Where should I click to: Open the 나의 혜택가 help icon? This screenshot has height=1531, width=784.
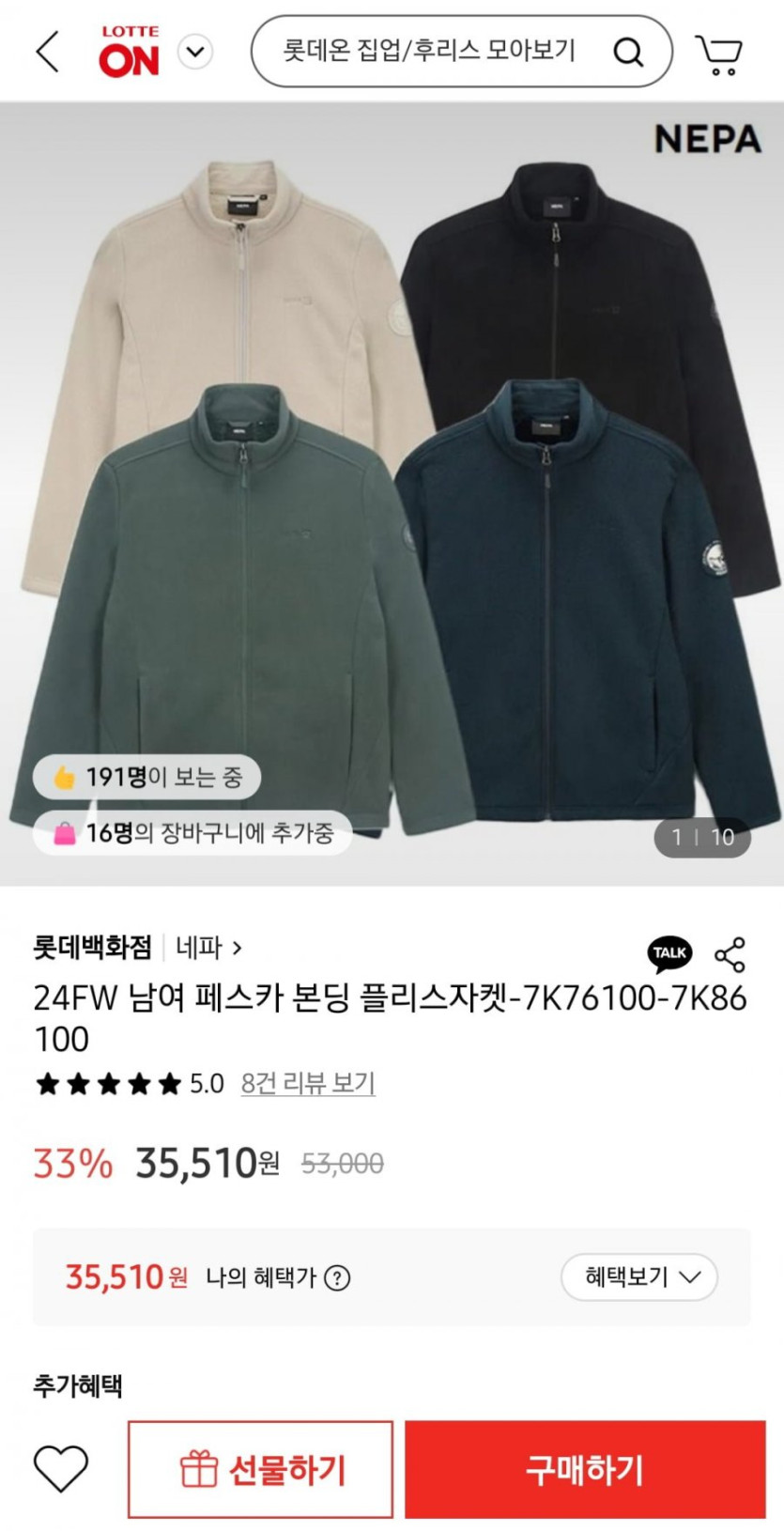pos(337,1277)
